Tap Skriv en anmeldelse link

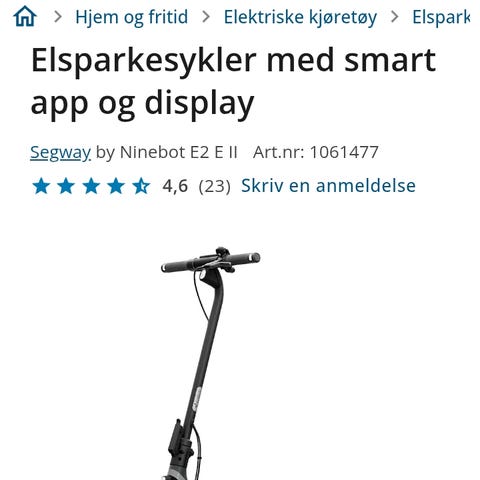click(328, 186)
